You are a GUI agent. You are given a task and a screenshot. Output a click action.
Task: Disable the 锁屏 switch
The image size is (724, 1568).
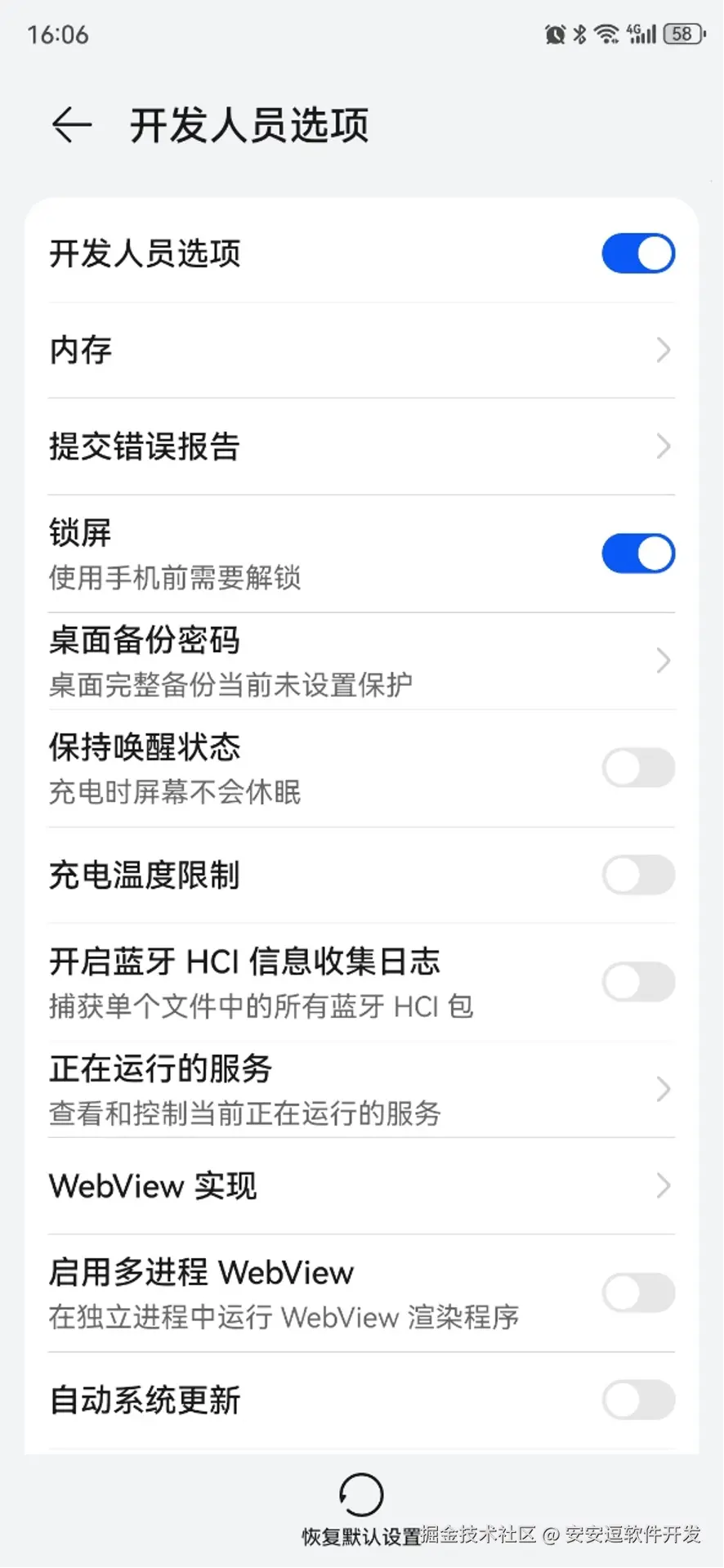click(637, 553)
